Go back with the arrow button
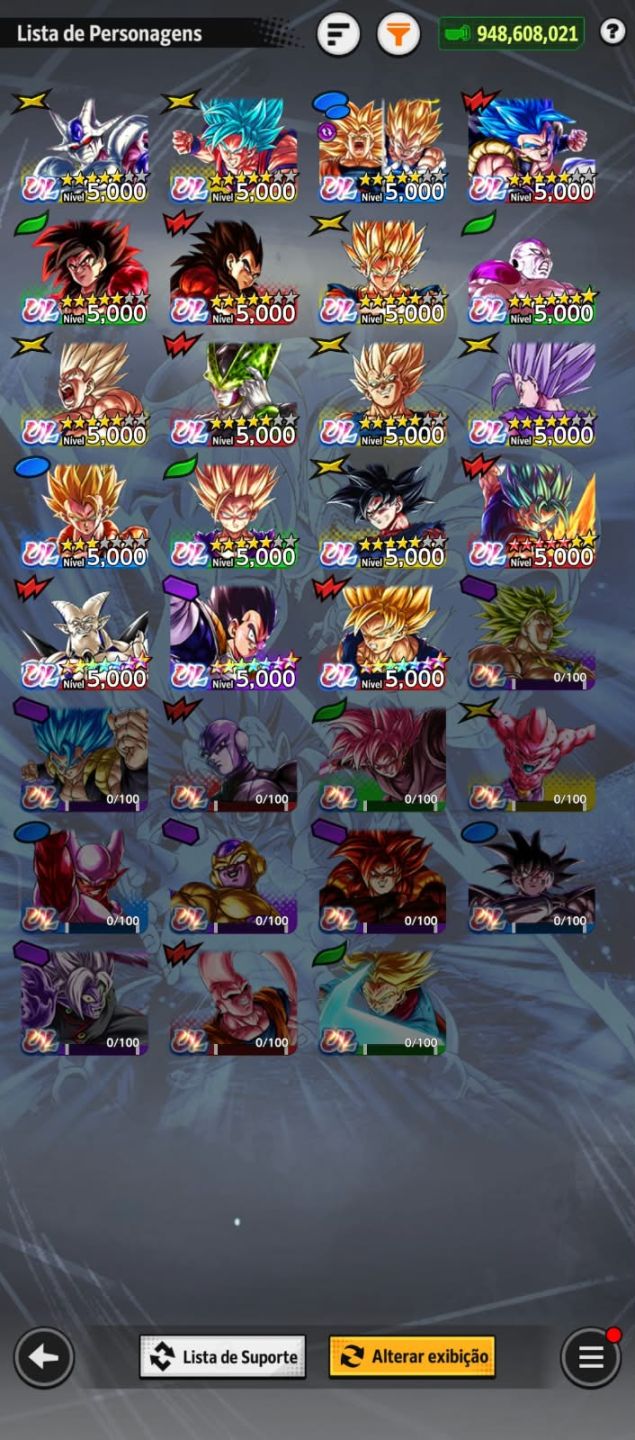Image resolution: width=635 pixels, height=1440 pixels. click(x=43, y=1357)
